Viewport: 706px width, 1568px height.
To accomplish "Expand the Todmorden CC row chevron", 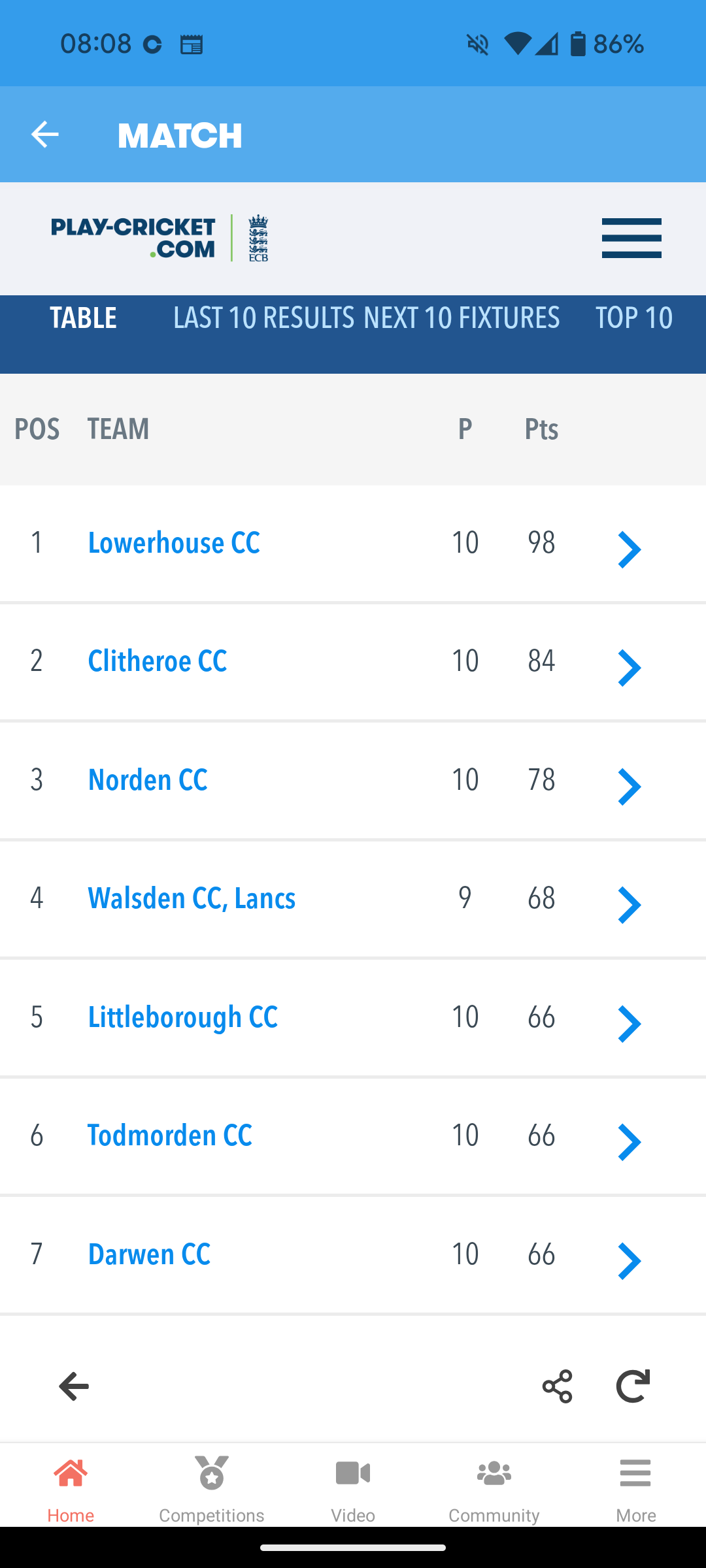I will tap(629, 1142).
